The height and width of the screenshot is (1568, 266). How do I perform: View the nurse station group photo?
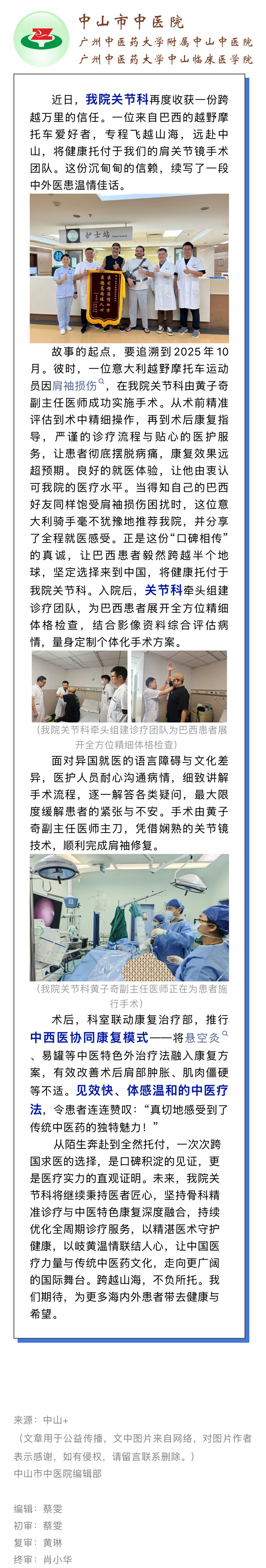[x=129, y=268]
